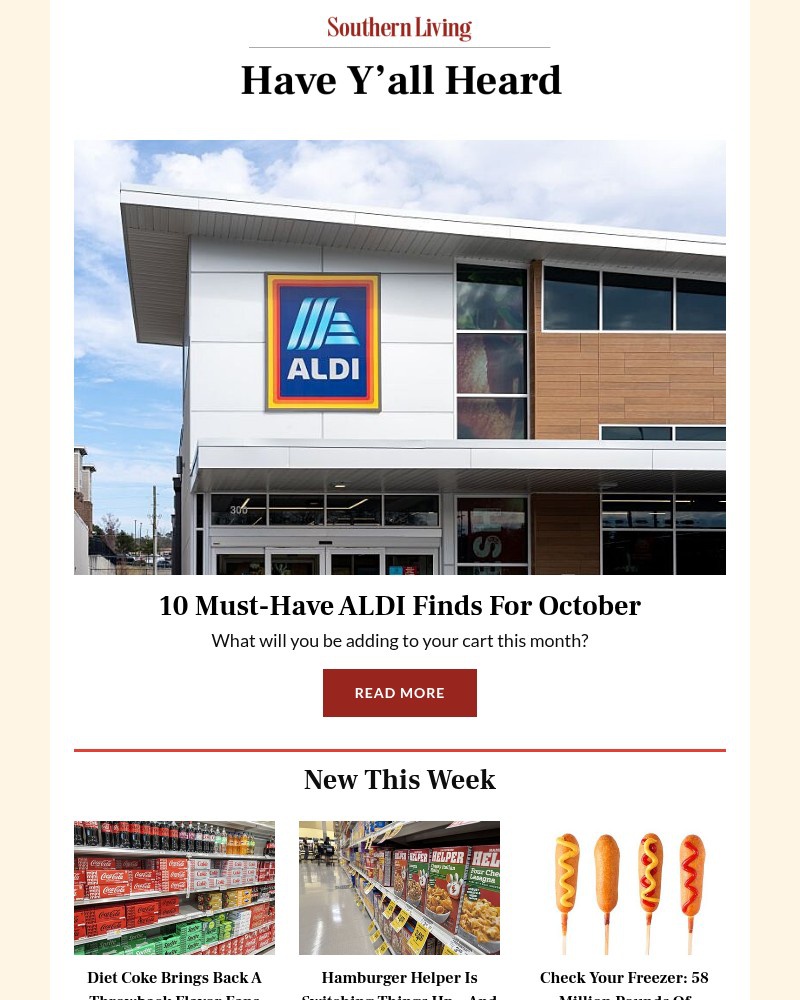Open the Hamburger Helper article image

point(399,888)
